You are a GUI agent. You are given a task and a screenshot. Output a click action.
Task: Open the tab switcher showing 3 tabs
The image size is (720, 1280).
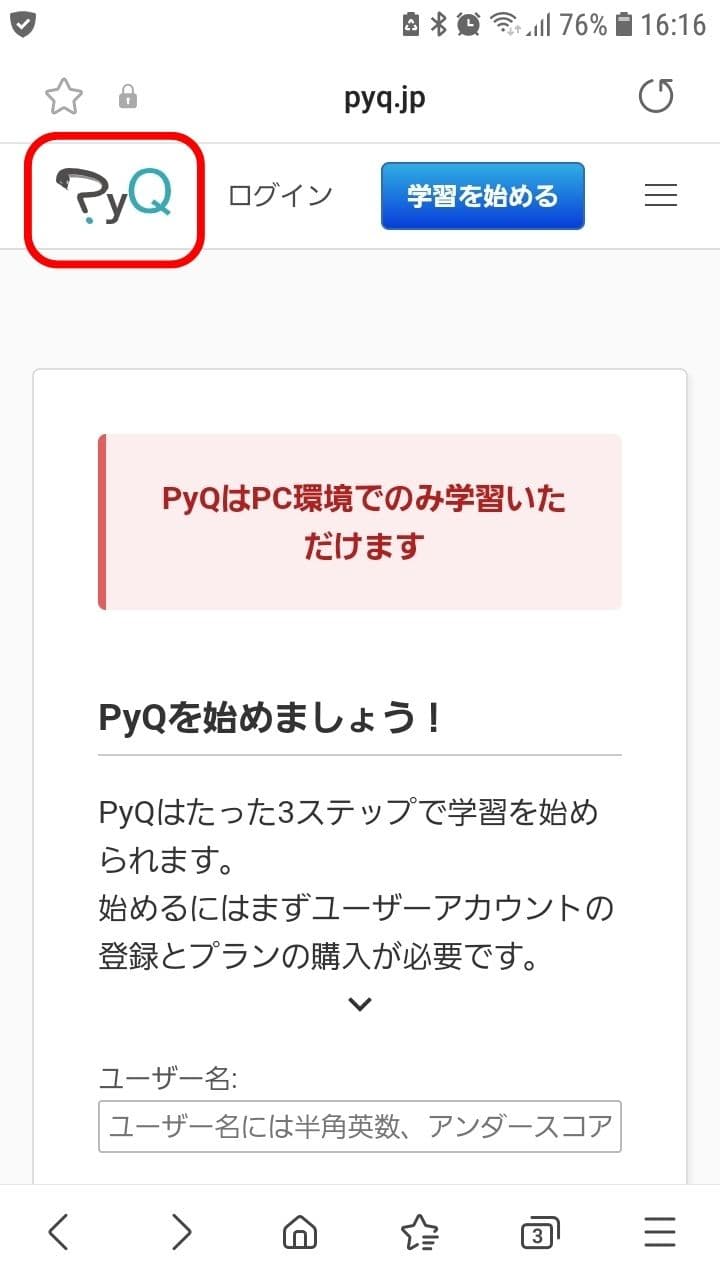click(x=538, y=1231)
